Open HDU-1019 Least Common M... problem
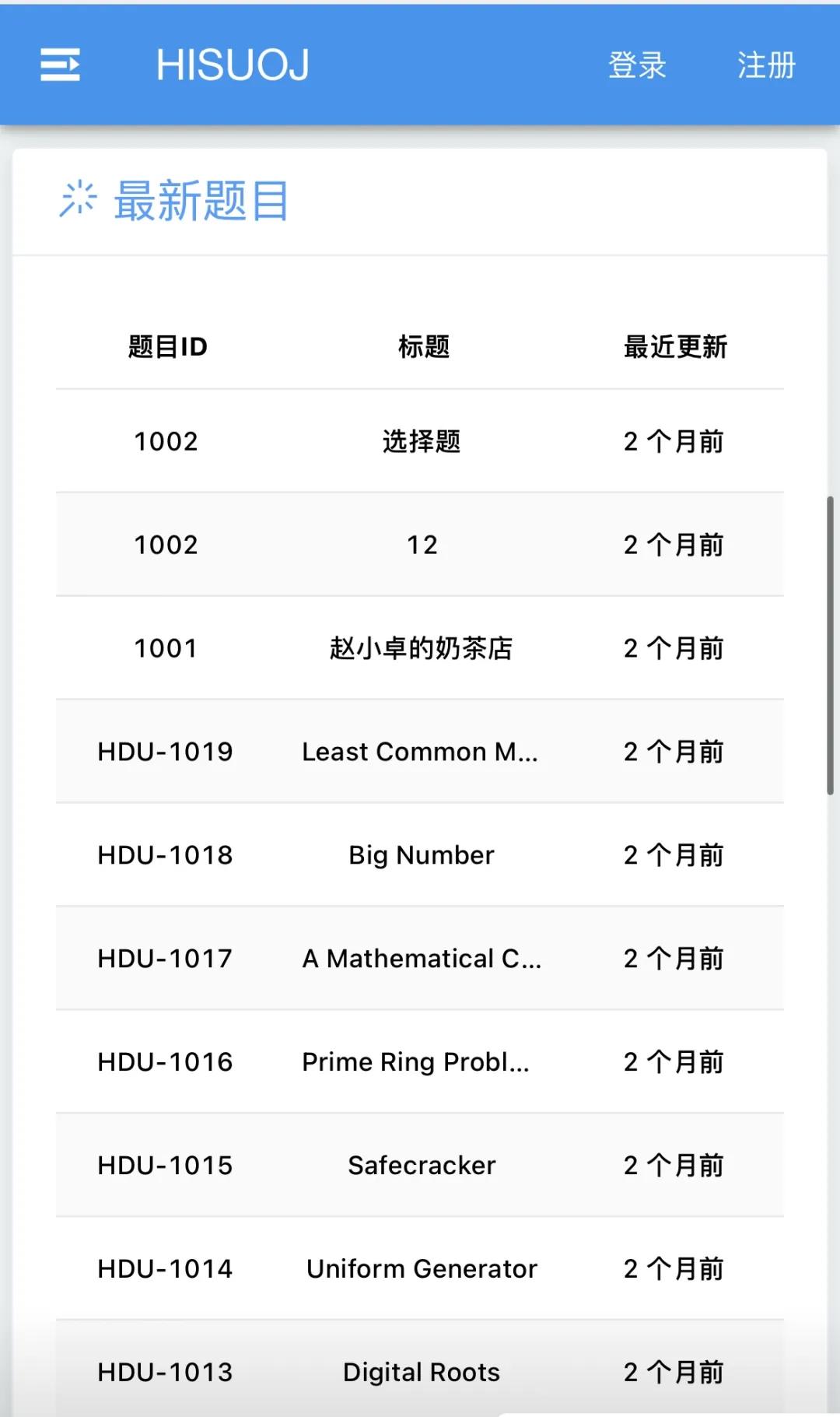 point(420,752)
